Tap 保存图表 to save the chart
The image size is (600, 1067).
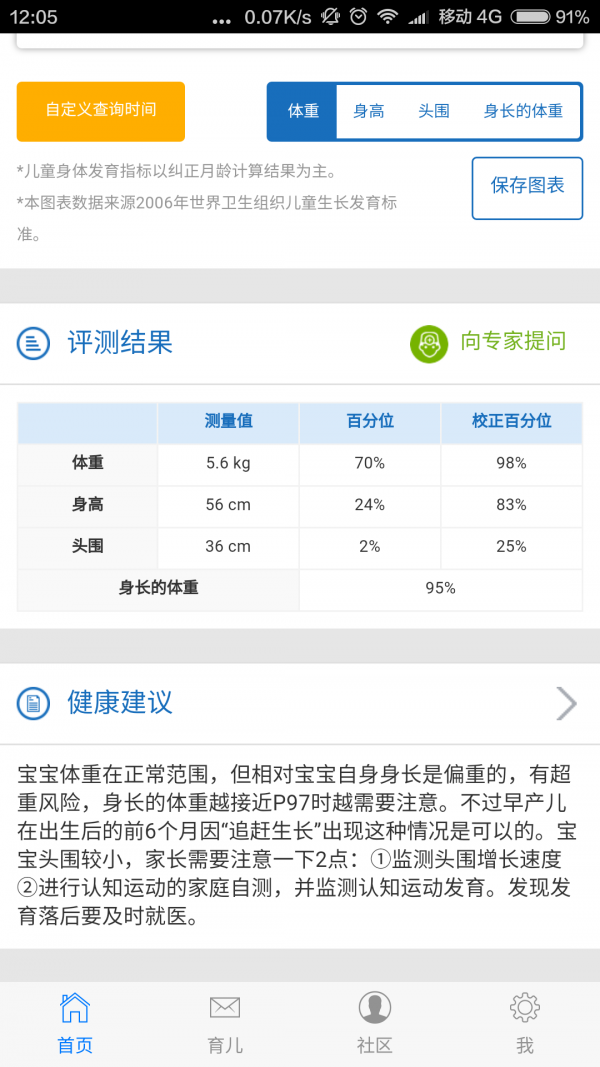tap(527, 186)
